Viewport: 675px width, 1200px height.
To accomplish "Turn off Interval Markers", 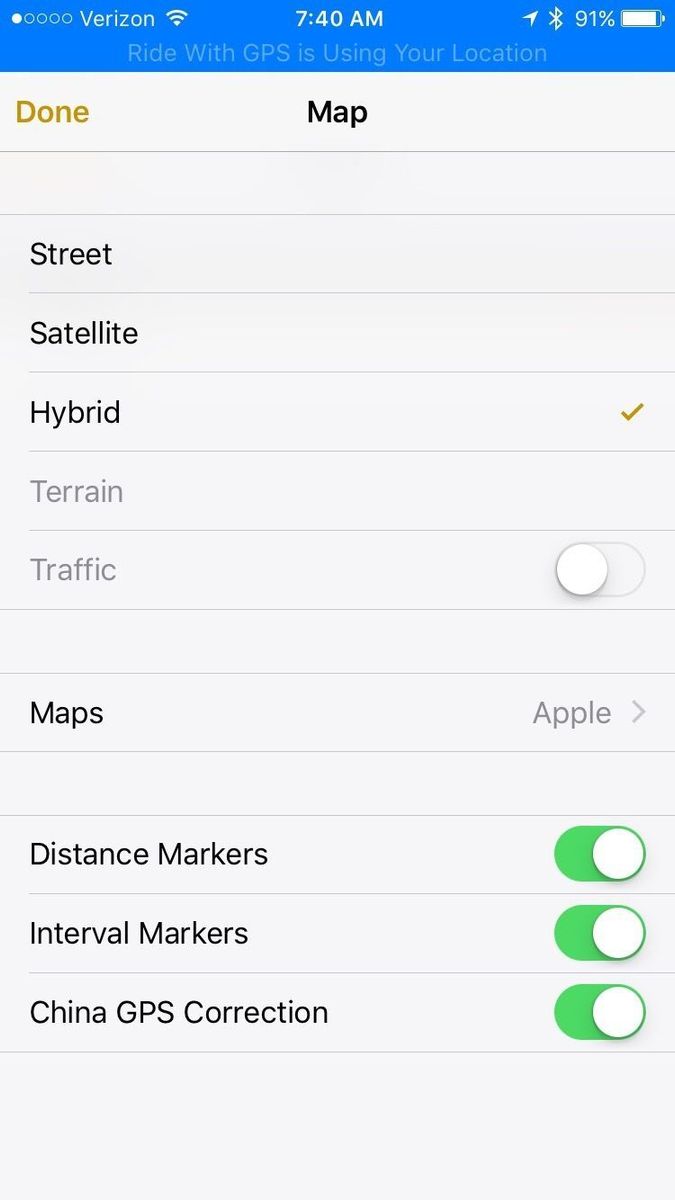I will coord(599,933).
